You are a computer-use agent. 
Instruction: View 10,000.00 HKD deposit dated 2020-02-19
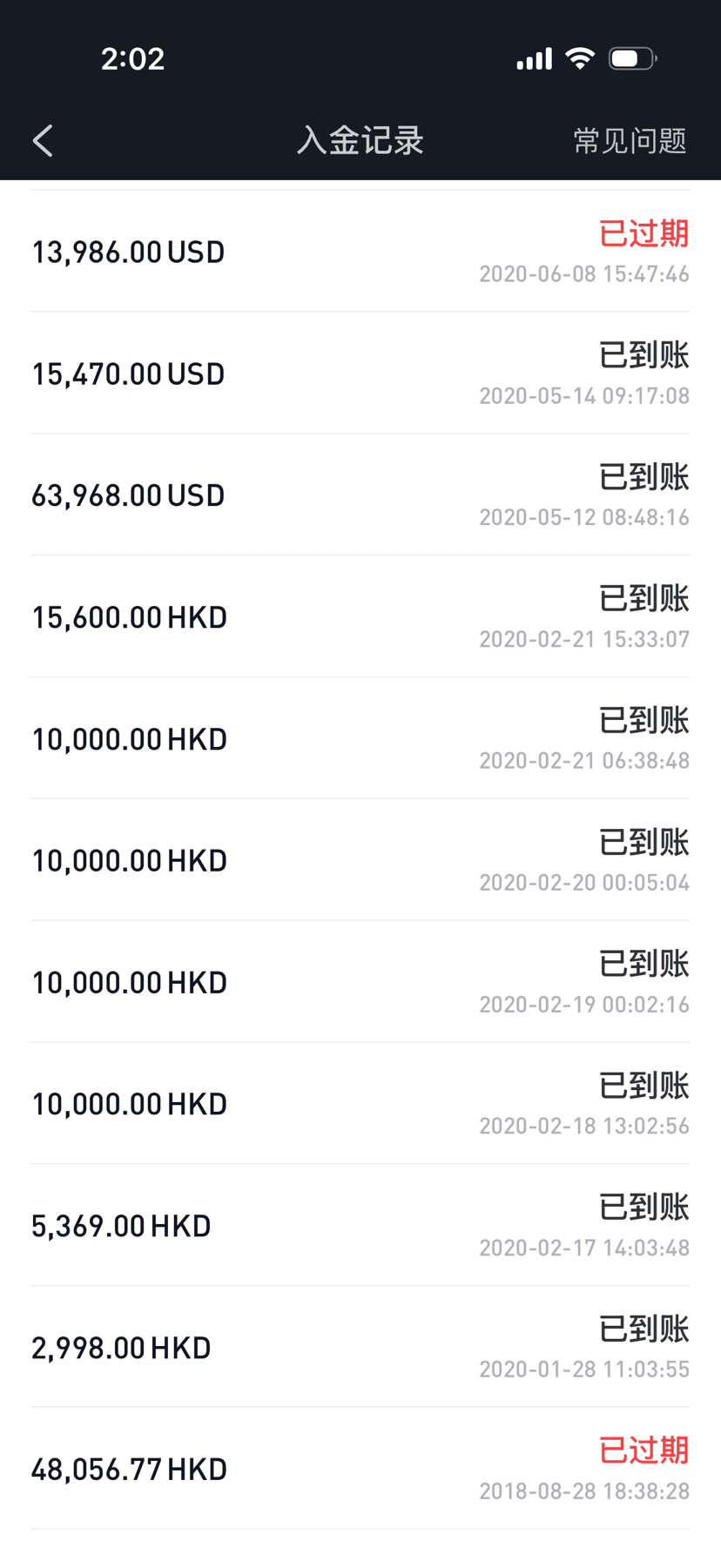click(360, 982)
